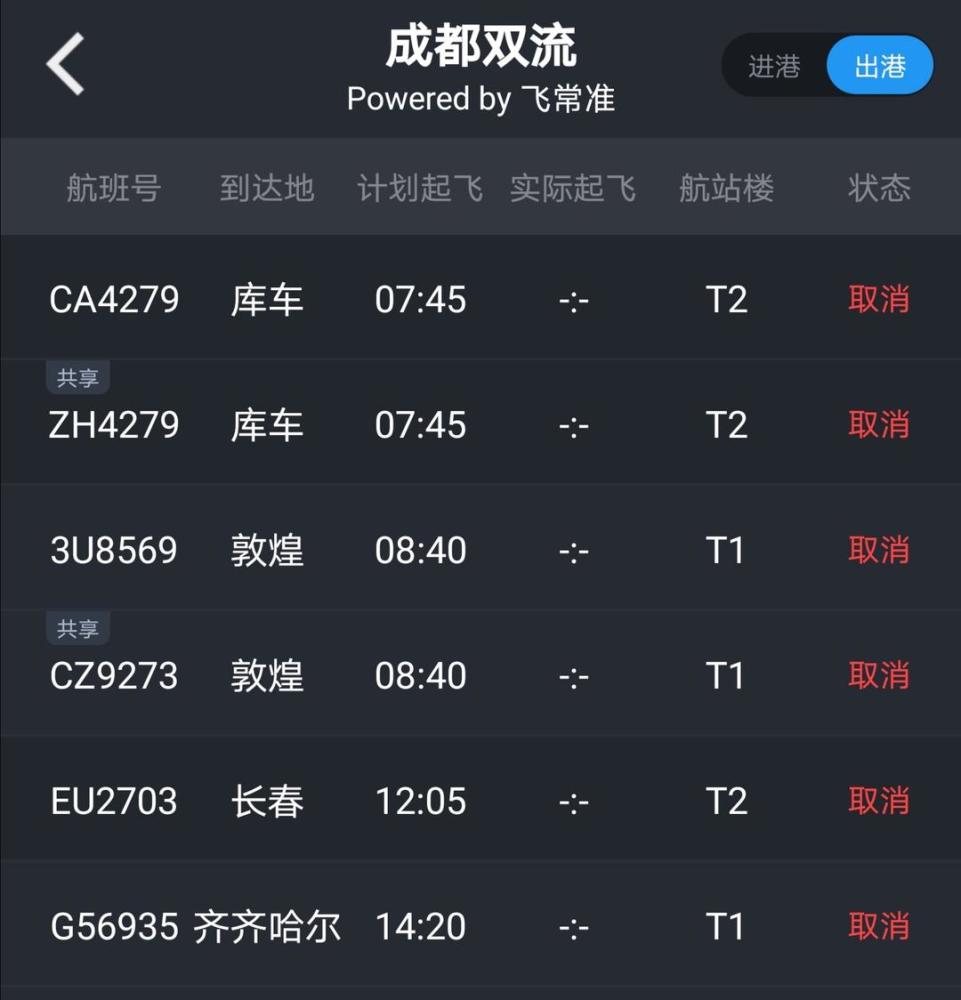Viewport: 961px width, 1000px height.
Task: Tap the 取消 status of CA4279
Action: click(881, 299)
